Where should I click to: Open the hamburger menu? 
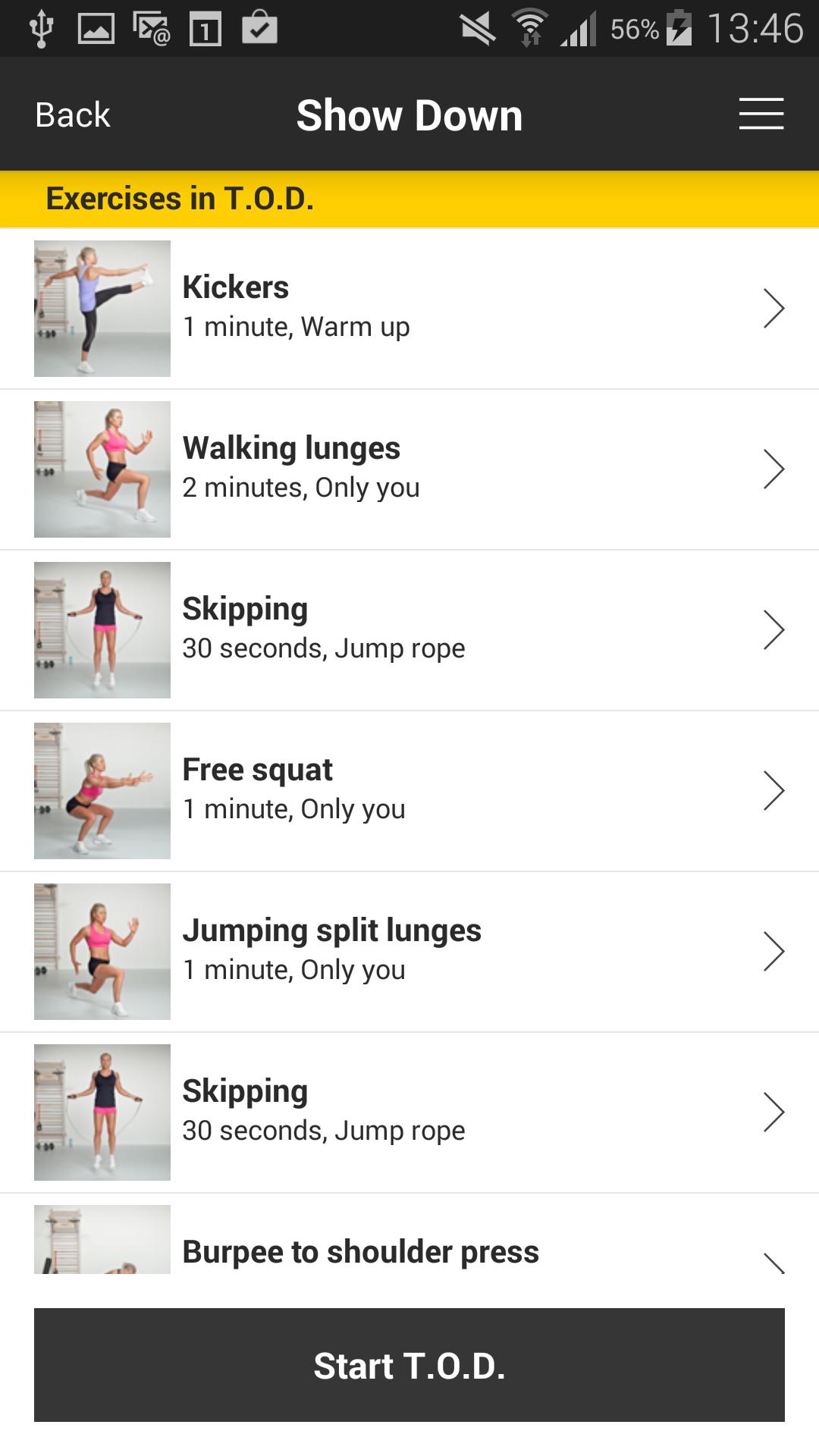click(761, 115)
